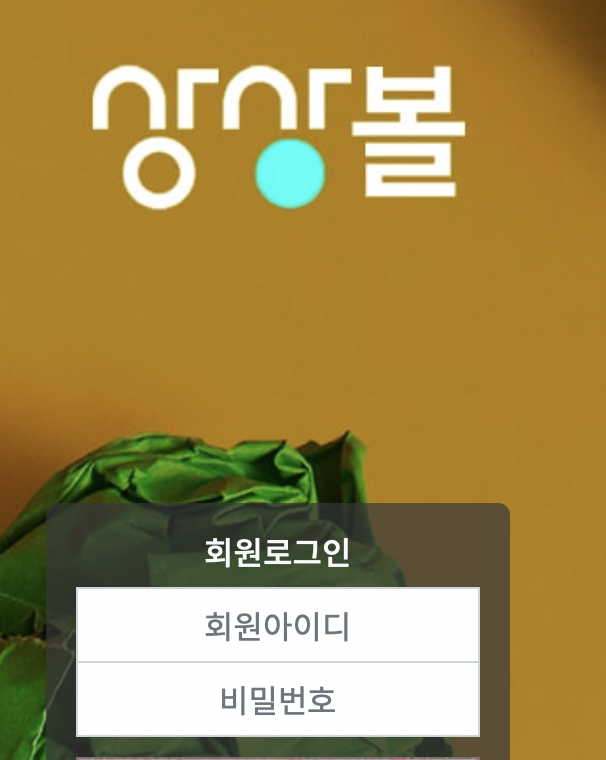606x760 pixels.
Task: Tap the 회원아이디 input field
Action: 278,626
